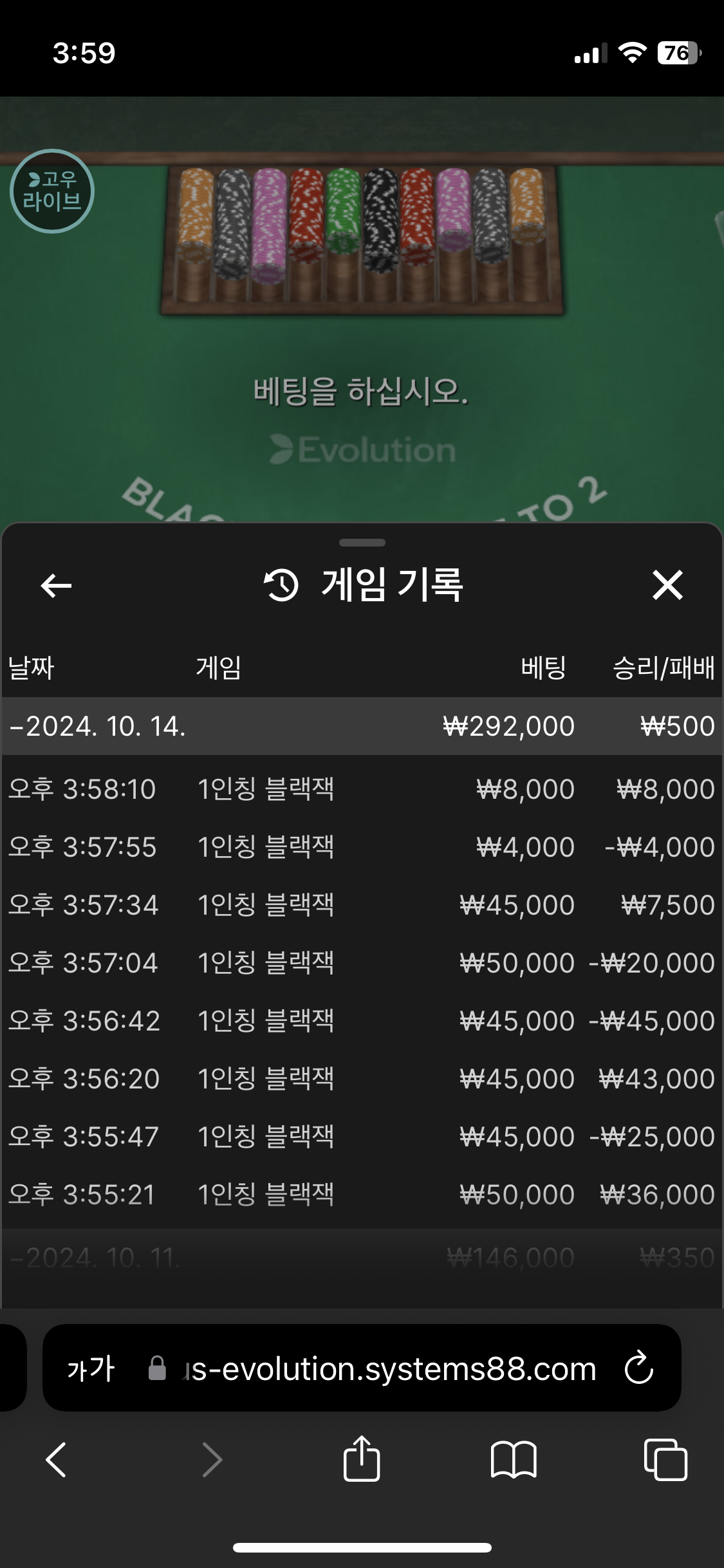Open Safari bookmarks
The width and height of the screenshot is (724, 1568).
[513, 1459]
